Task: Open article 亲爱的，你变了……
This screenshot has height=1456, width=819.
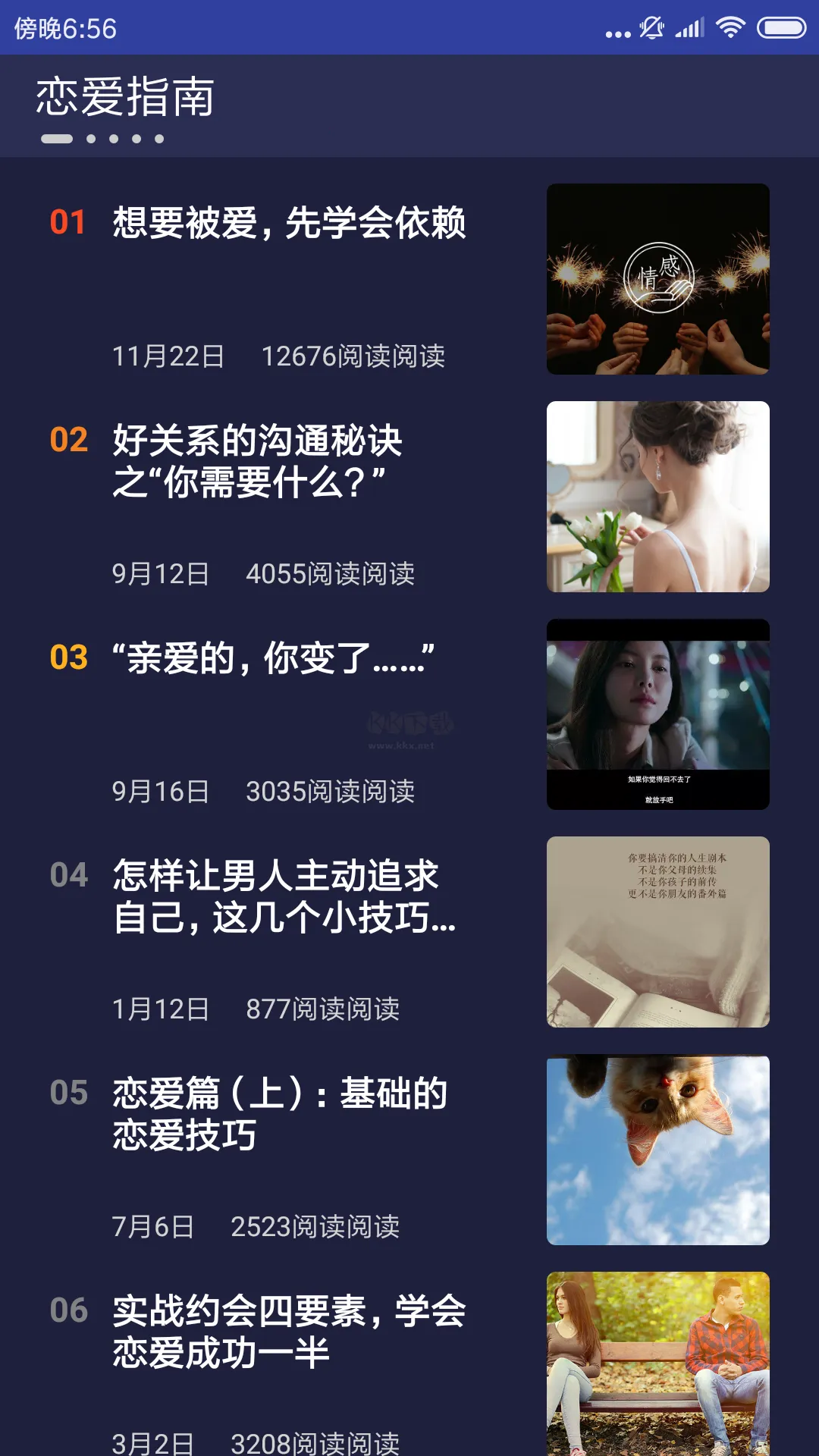Action: 273,657
